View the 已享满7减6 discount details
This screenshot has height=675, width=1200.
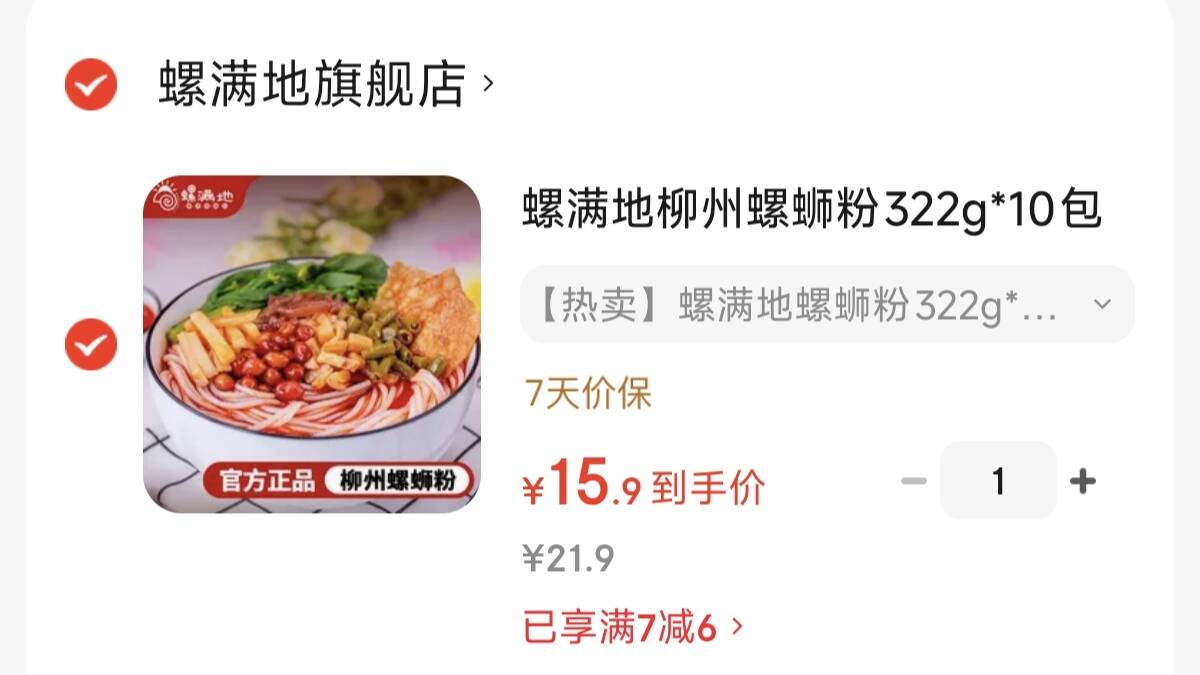[632, 628]
